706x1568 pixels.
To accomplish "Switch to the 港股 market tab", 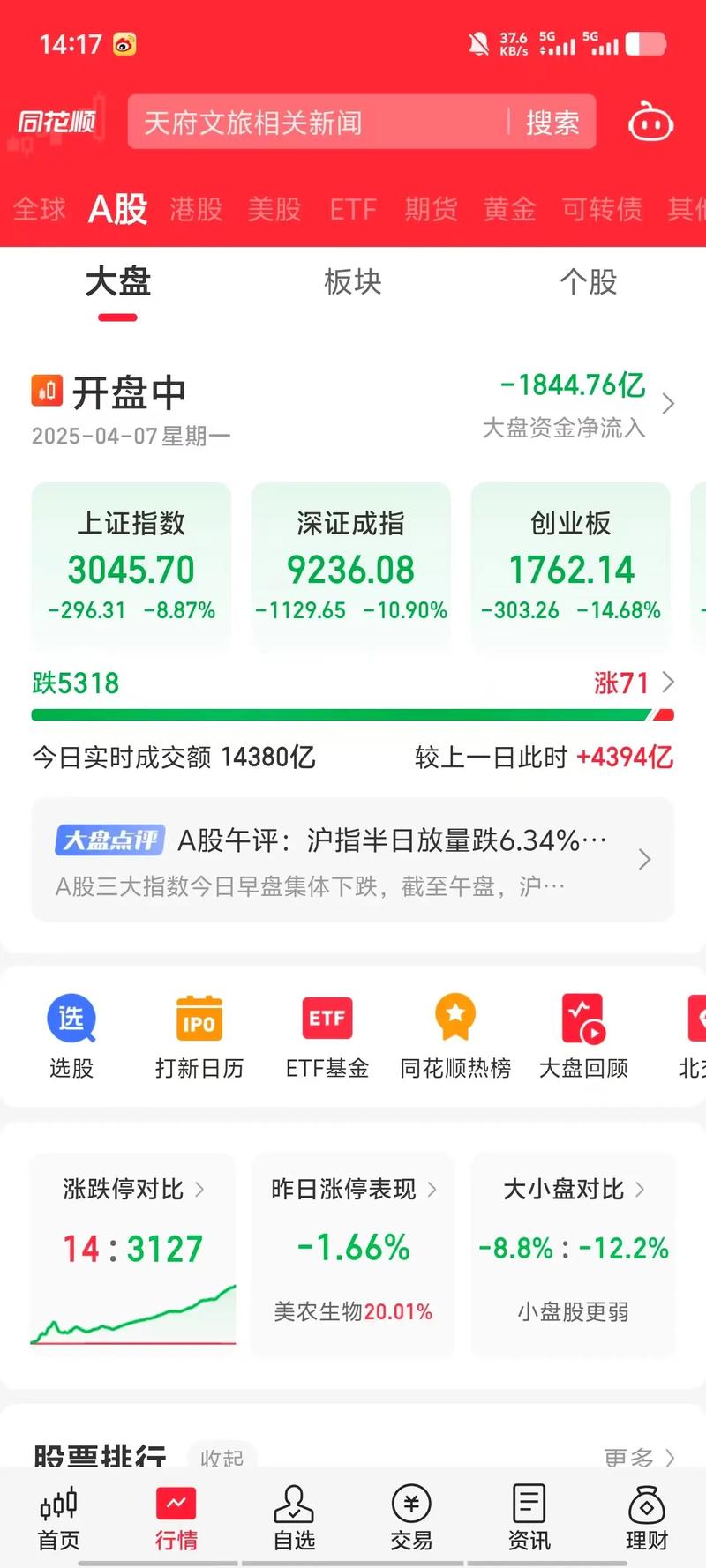I will (x=196, y=209).
